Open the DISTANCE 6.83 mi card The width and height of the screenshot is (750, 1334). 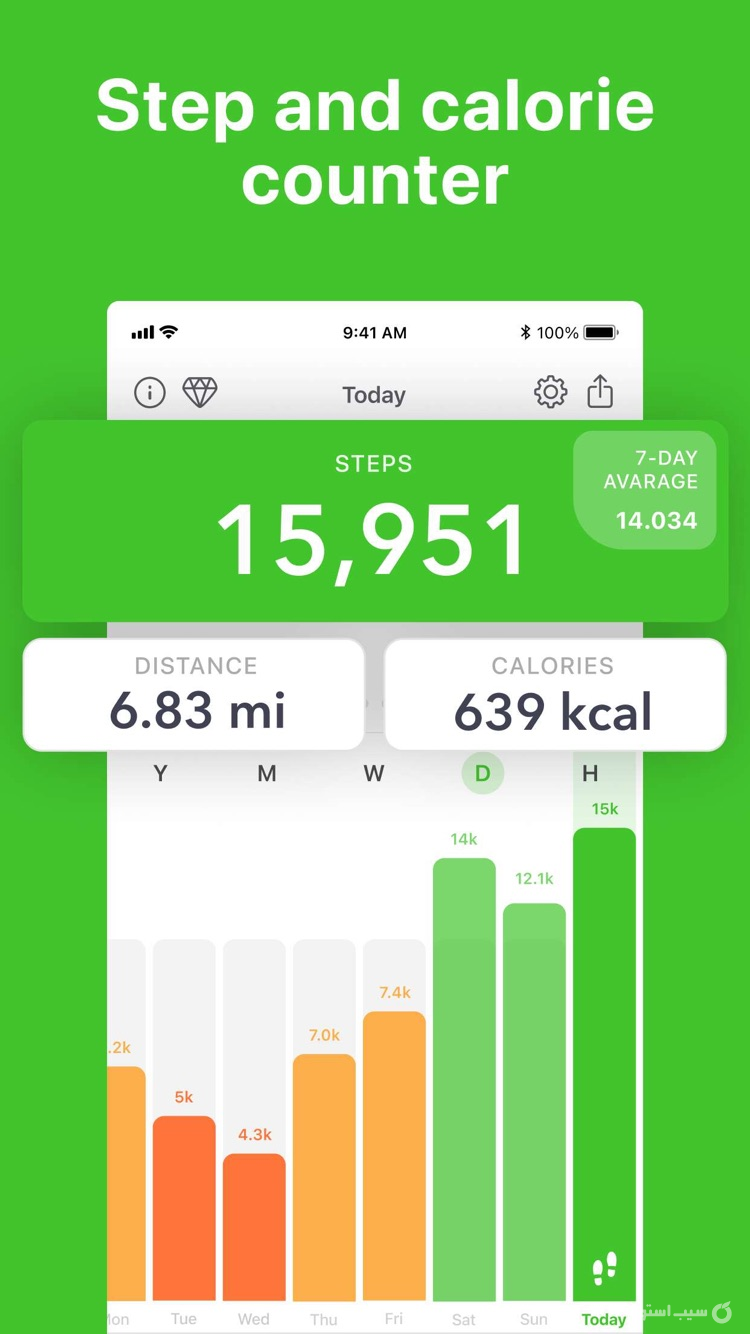(195, 693)
